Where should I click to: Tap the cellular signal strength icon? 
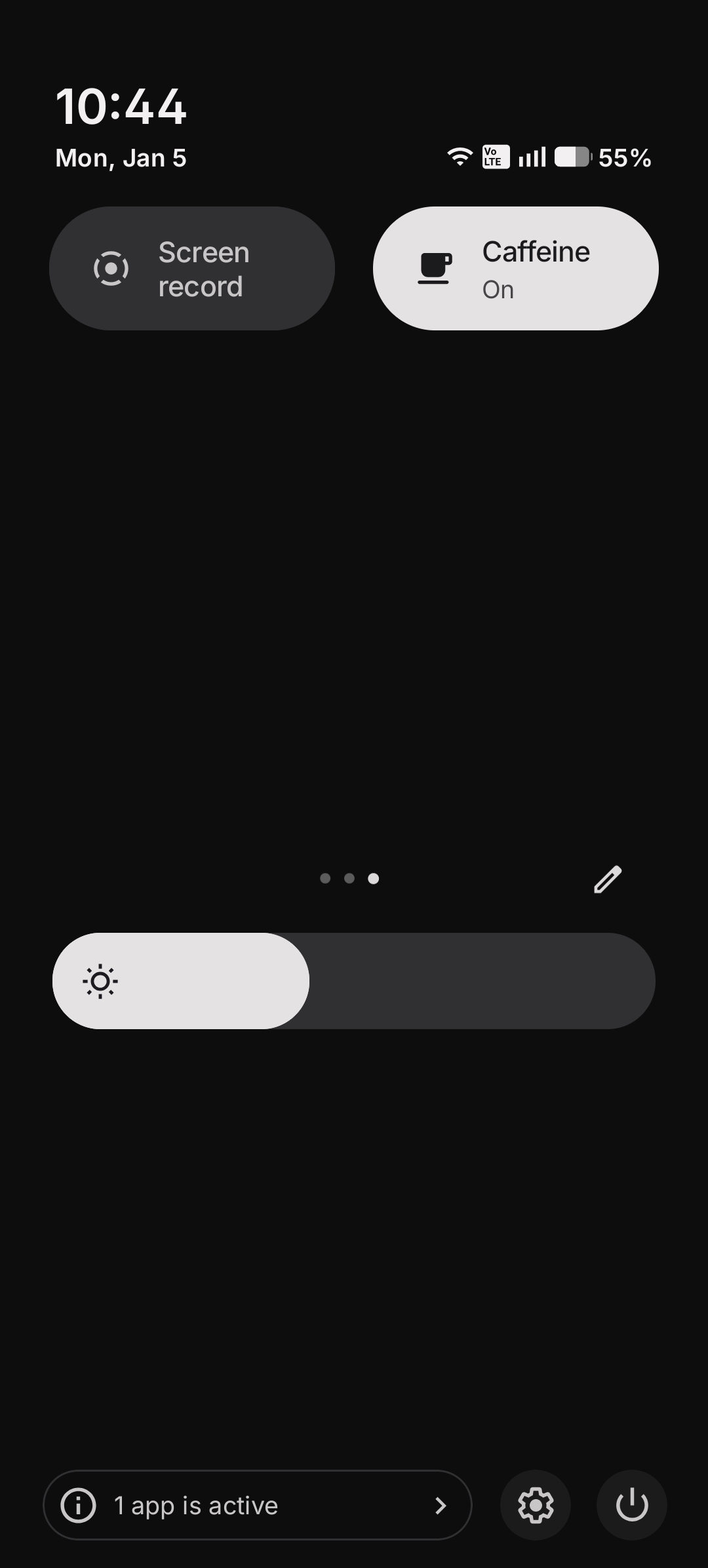(532, 156)
